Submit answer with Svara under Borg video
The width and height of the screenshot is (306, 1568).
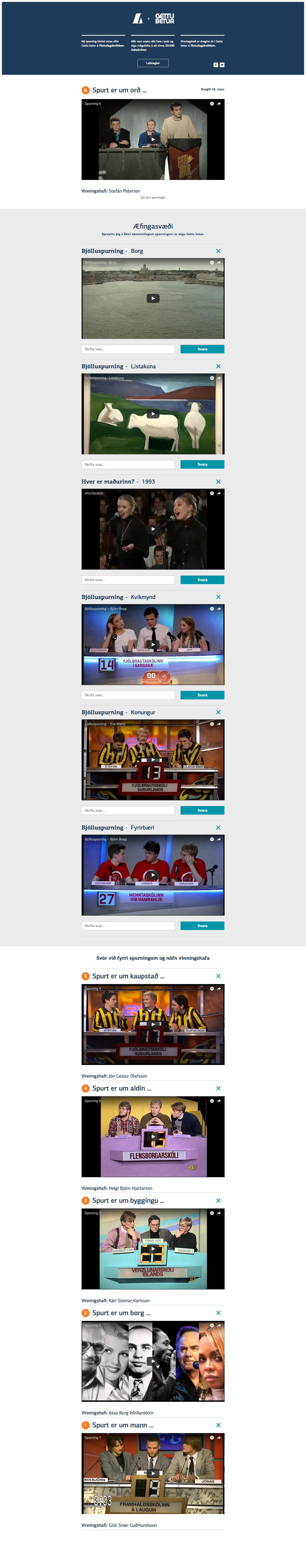click(x=202, y=349)
